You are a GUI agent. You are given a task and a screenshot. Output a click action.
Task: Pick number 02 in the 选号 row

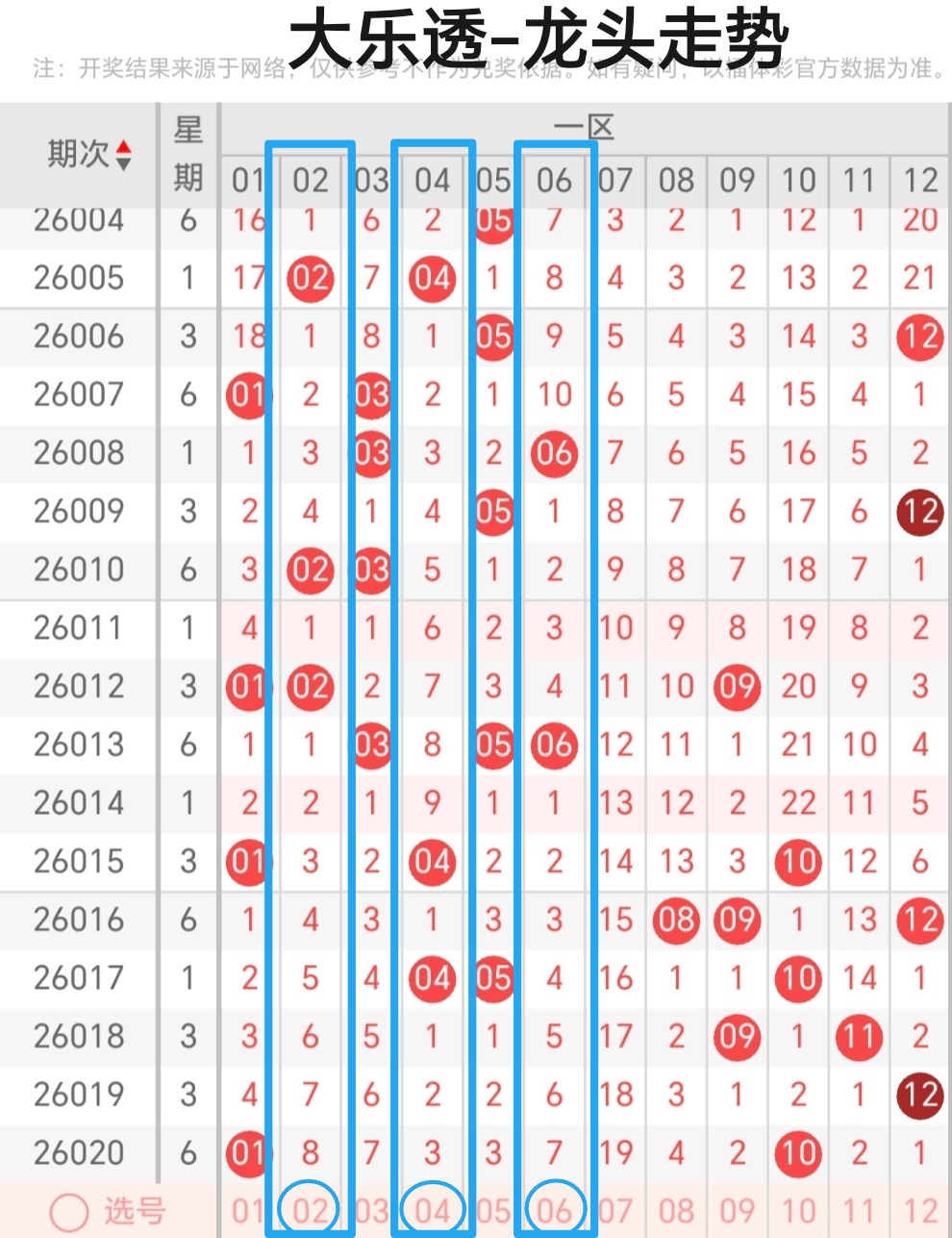(x=310, y=1210)
